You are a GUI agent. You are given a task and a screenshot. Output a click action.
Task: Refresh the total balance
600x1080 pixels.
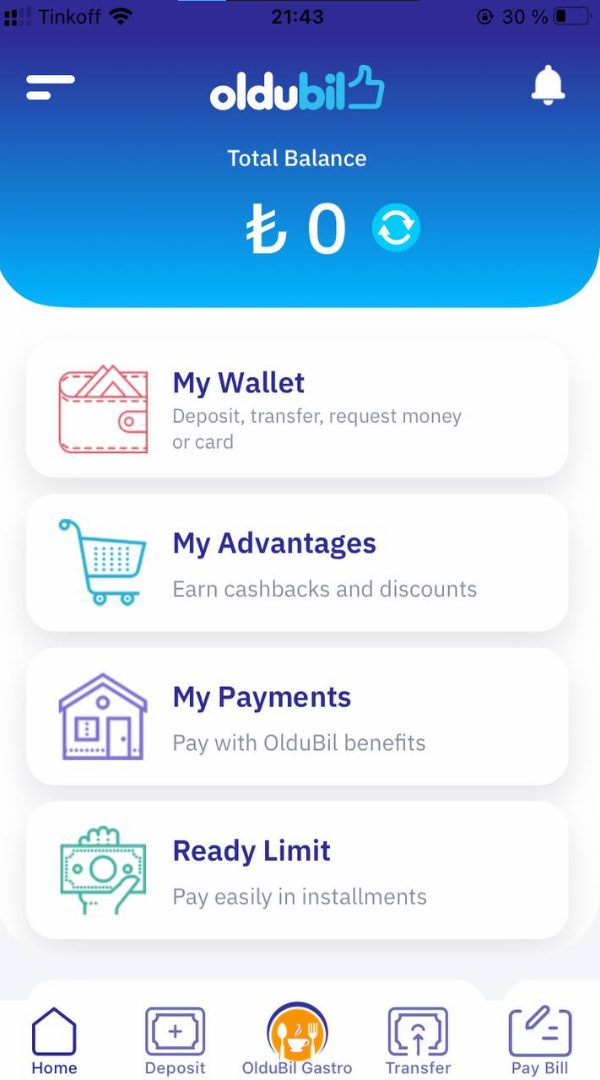pyautogui.click(x=396, y=228)
